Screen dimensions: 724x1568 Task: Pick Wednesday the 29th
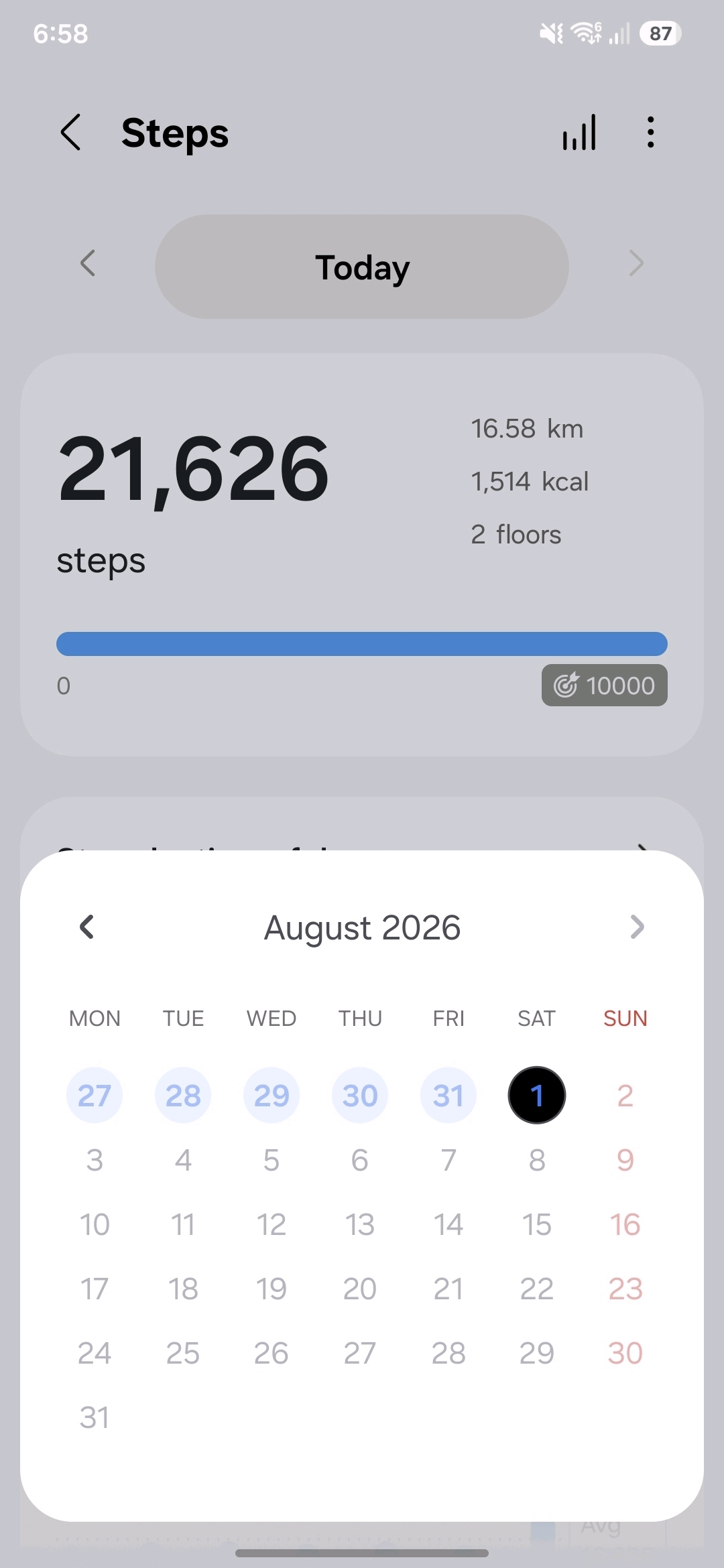(x=271, y=1096)
